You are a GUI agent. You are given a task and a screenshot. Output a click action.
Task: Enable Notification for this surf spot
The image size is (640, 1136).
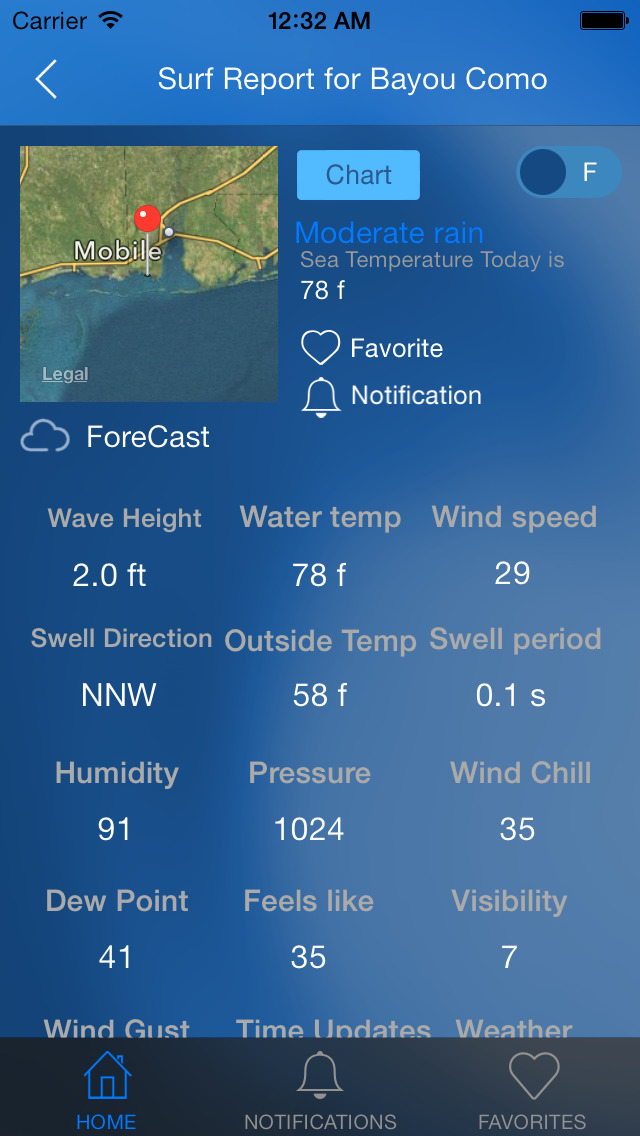[391, 396]
